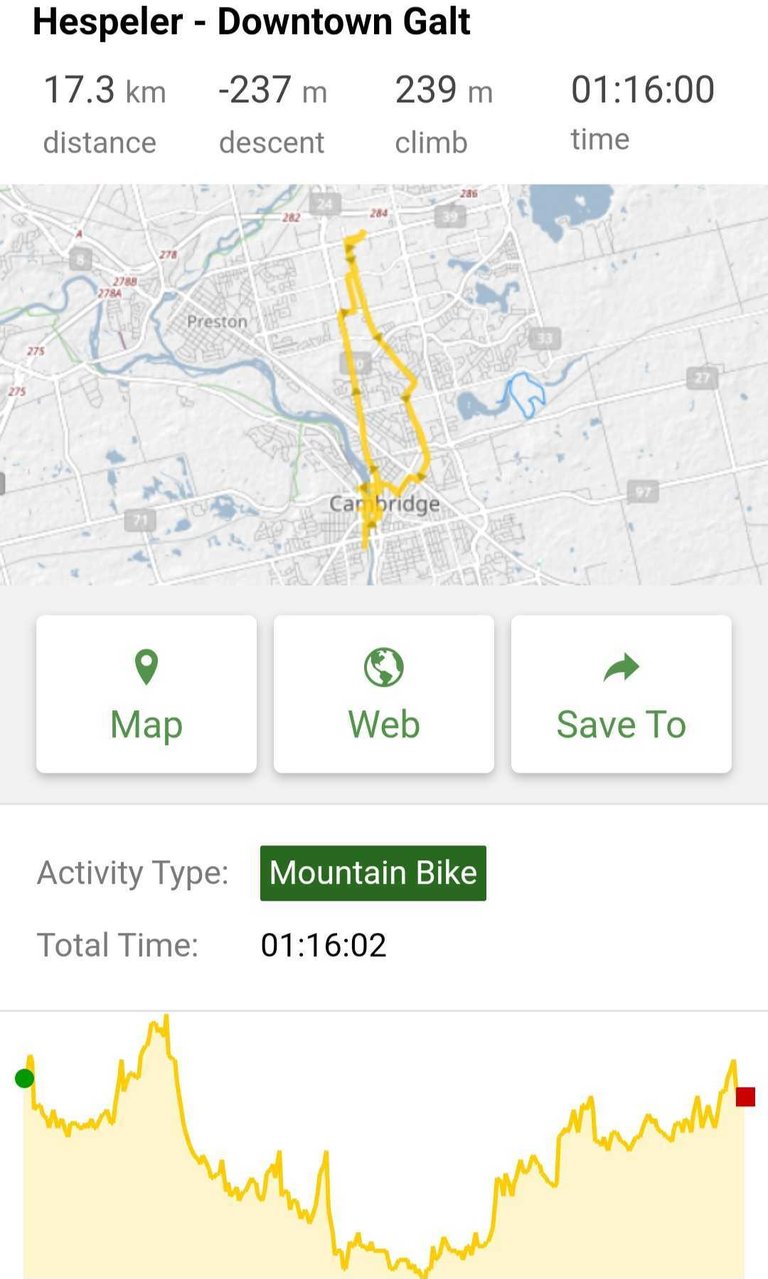Open the Map button
Screen dimensions: 768x1279
pos(146,694)
